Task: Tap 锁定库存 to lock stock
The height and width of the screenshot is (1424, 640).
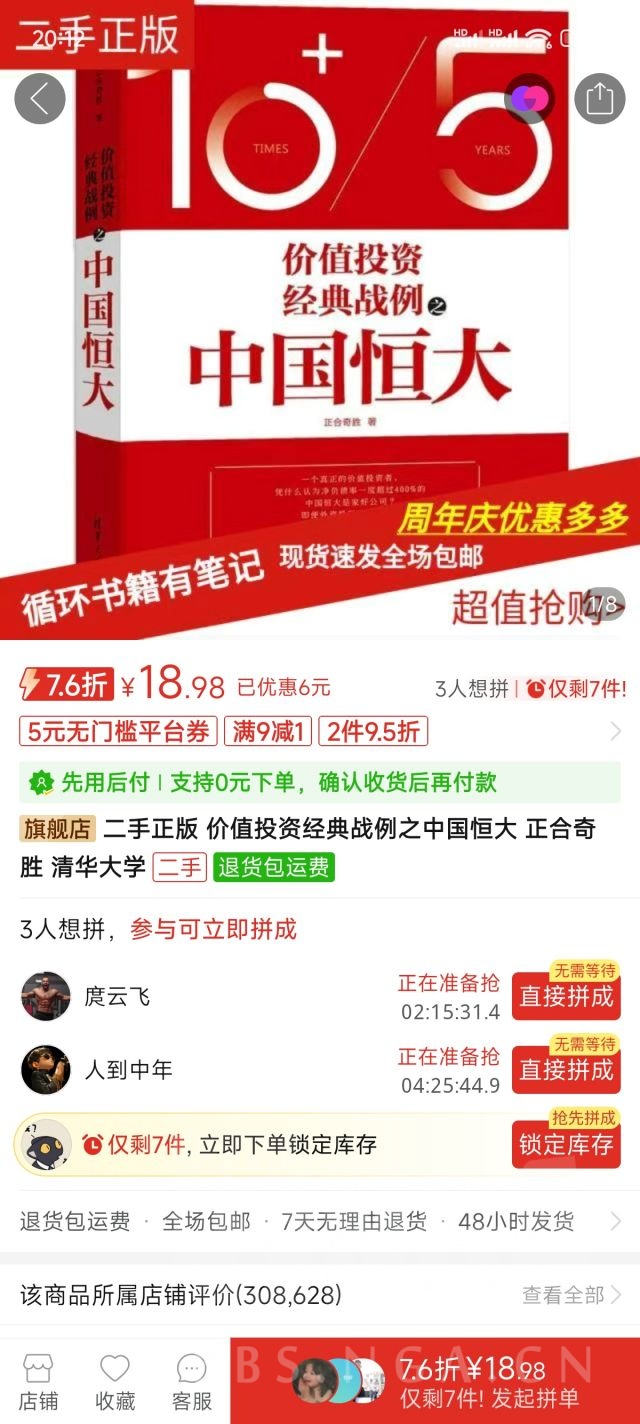Action: 565,1145
